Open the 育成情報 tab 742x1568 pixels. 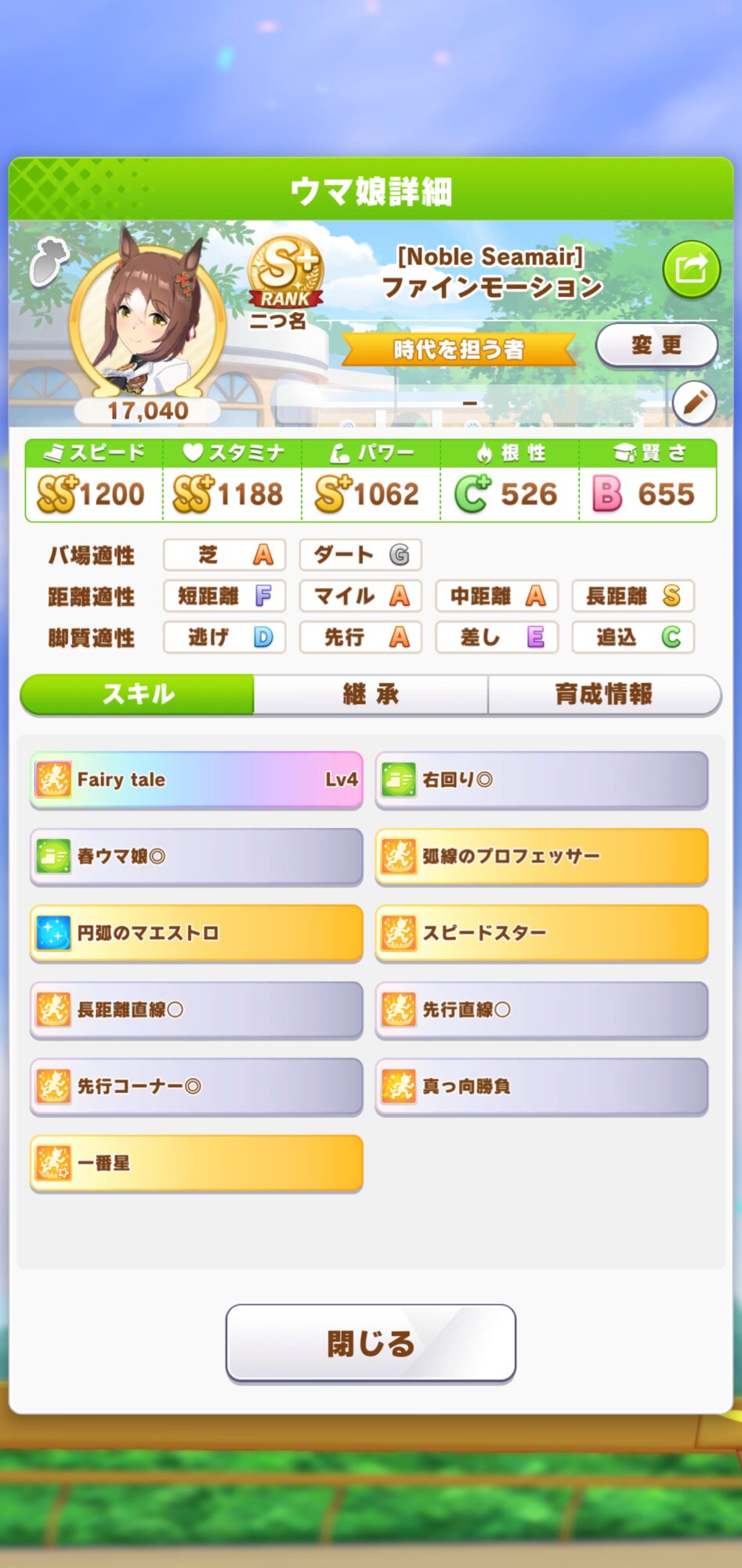coord(603,694)
